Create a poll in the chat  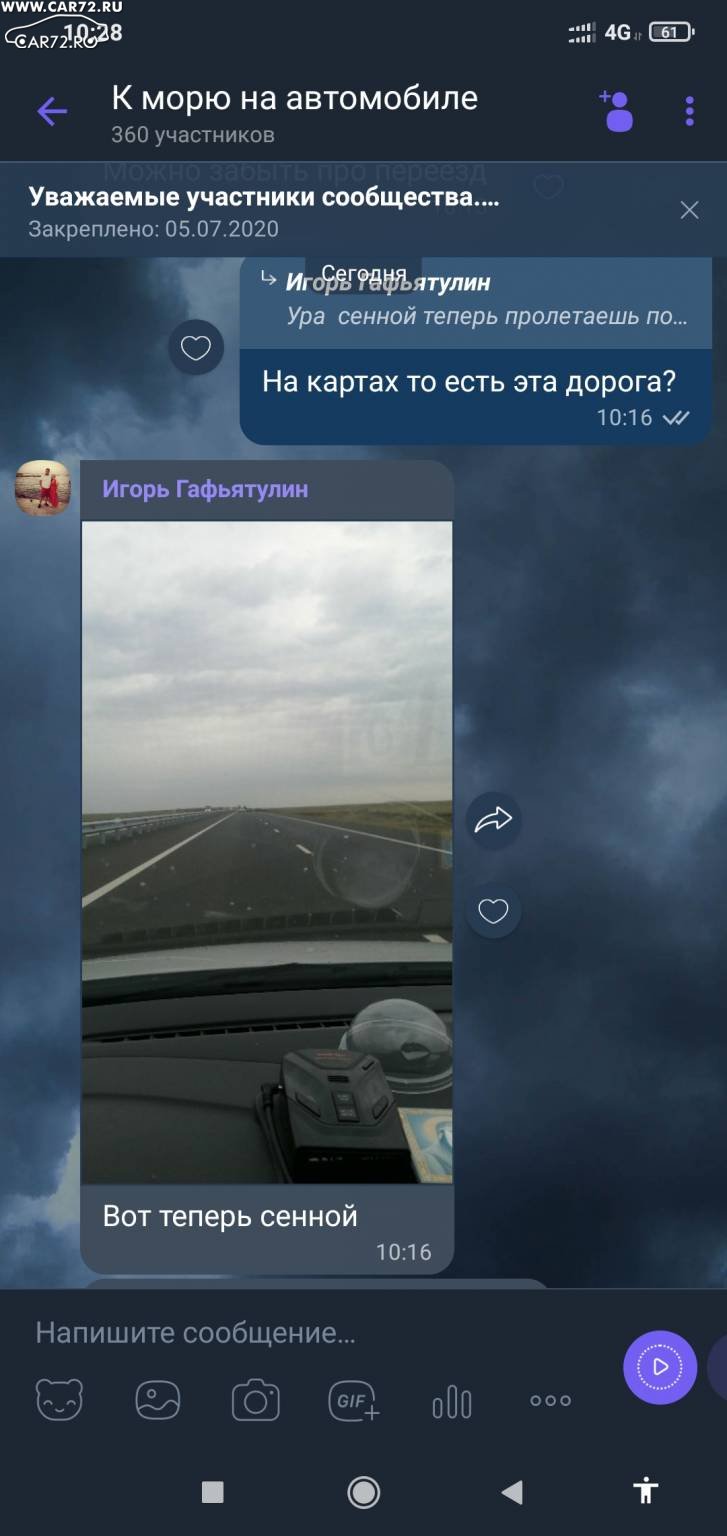click(452, 1401)
